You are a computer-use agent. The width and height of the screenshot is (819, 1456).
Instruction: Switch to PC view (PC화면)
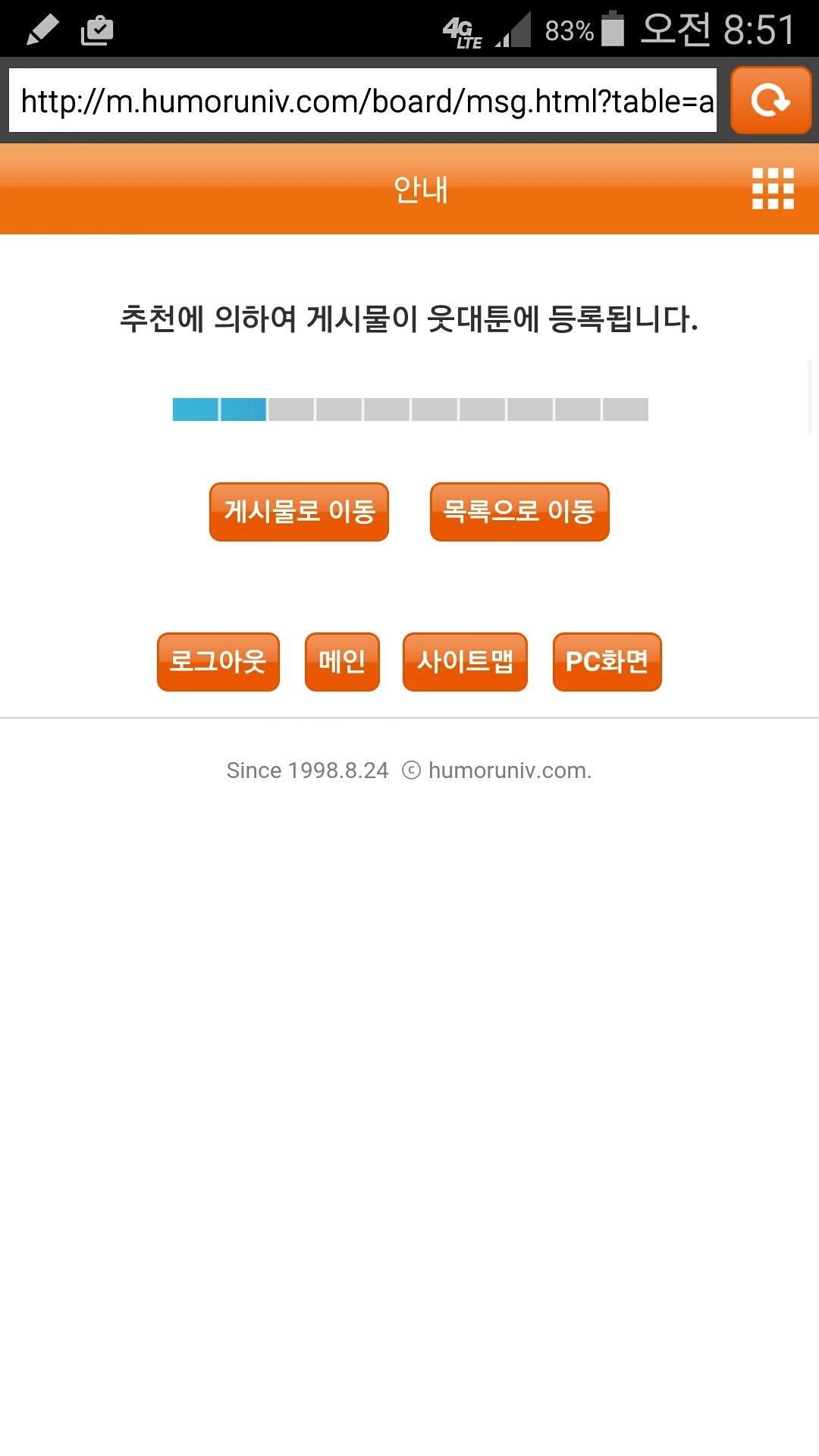pos(607,662)
